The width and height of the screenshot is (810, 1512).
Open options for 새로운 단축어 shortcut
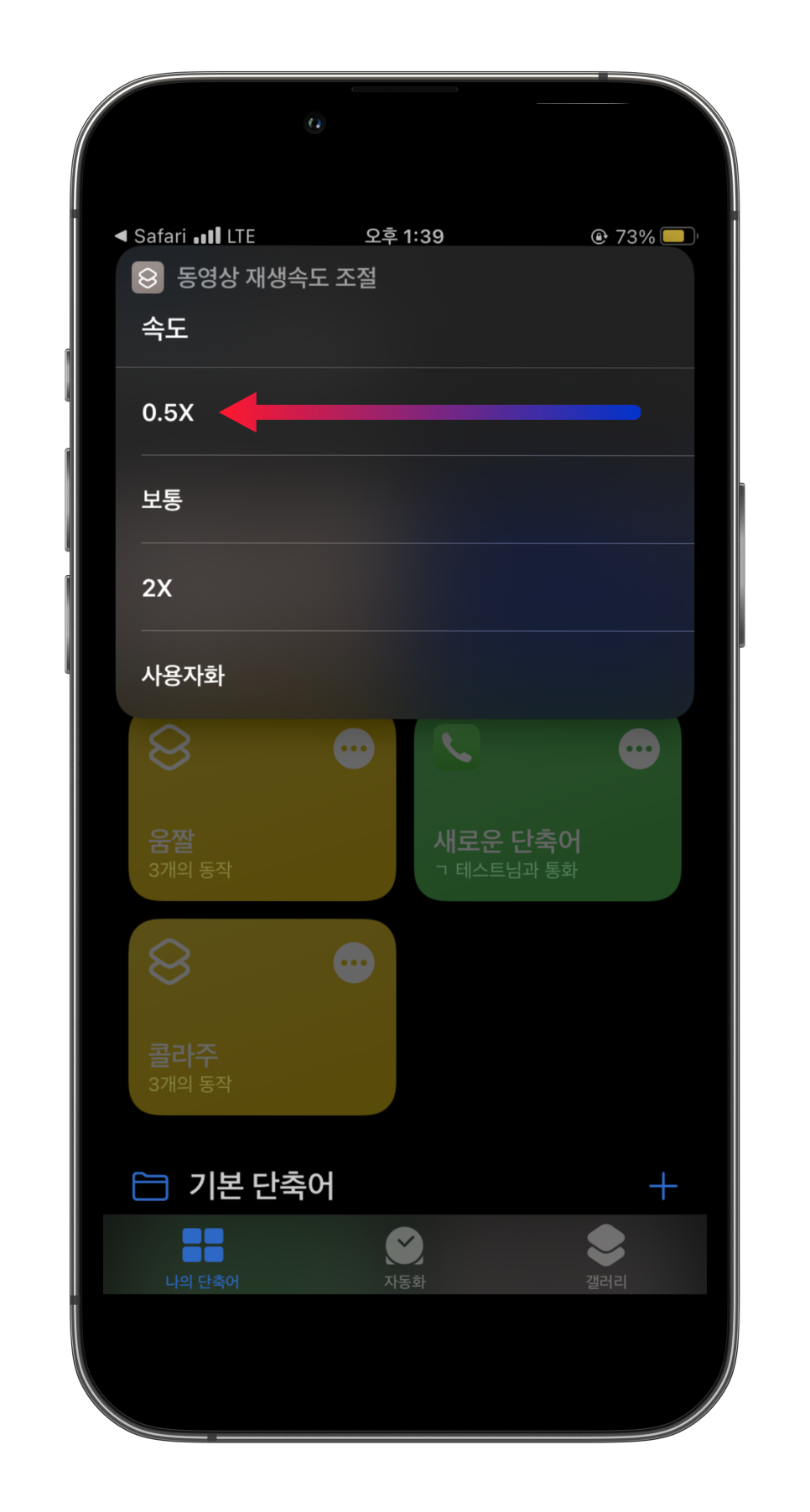point(639,748)
